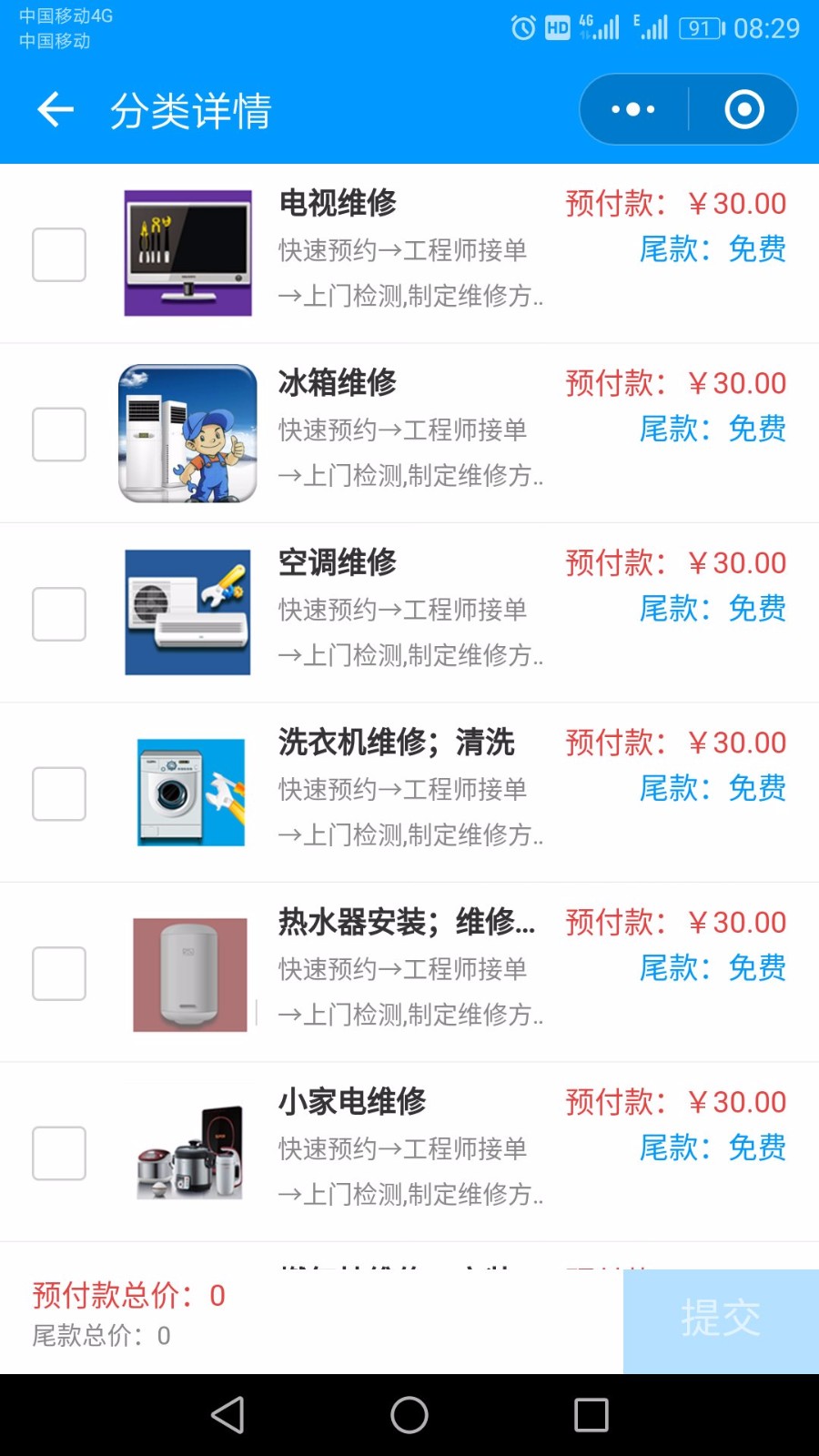
Task: Tap the system home button
Action: click(409, 1415)
